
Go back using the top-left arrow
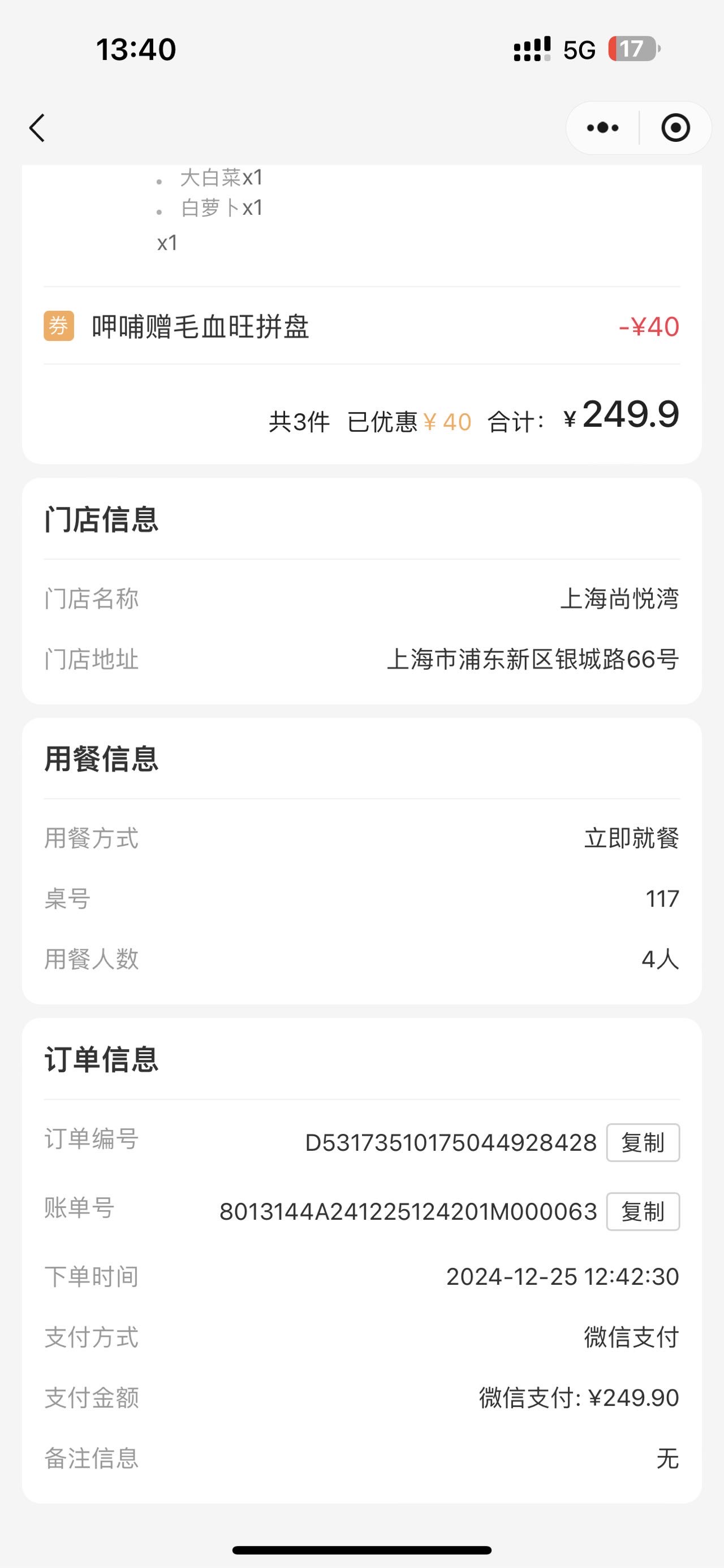tap(37, 128)
